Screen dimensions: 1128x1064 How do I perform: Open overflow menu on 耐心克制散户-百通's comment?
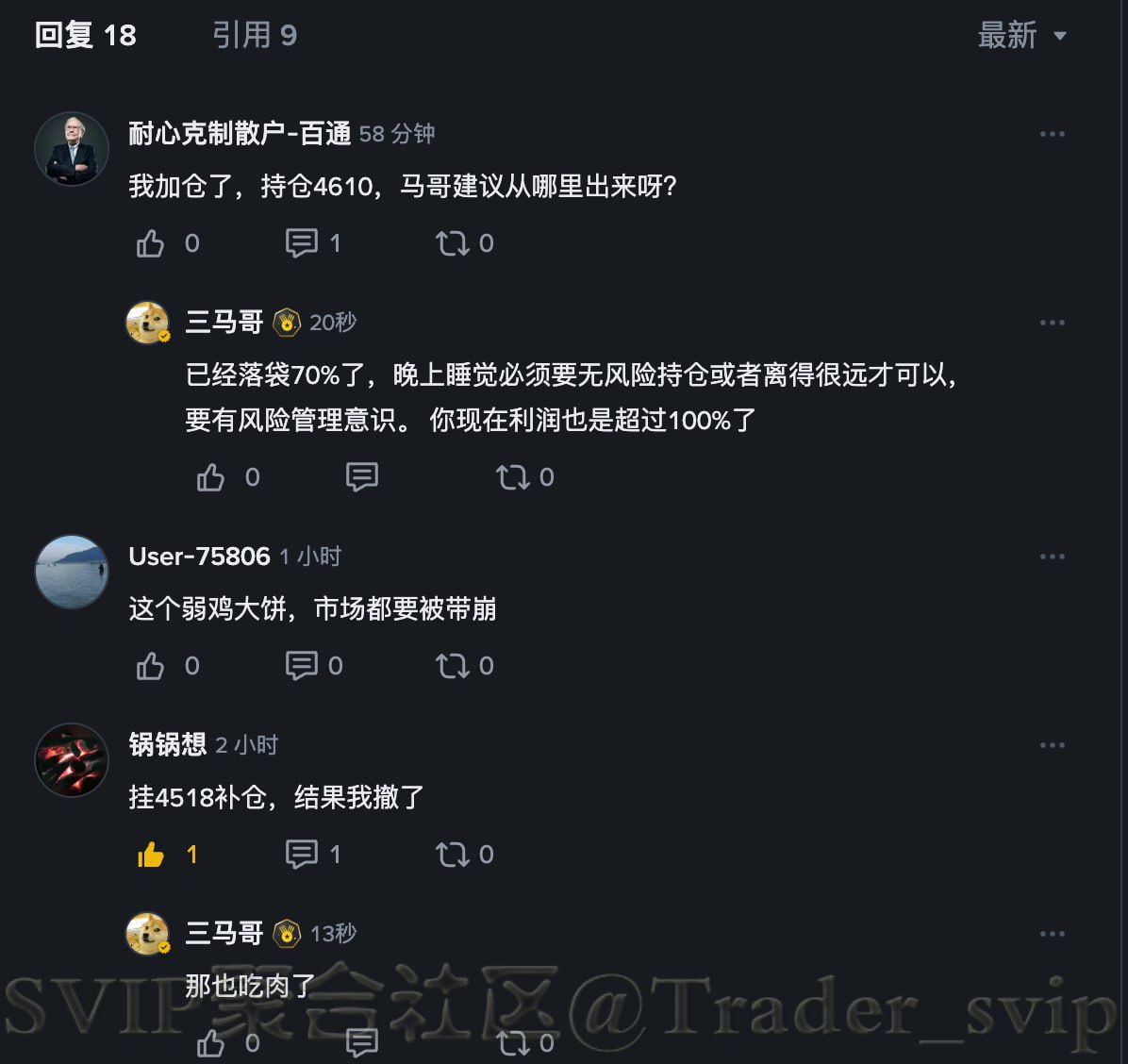click(x=1052, y=134)
